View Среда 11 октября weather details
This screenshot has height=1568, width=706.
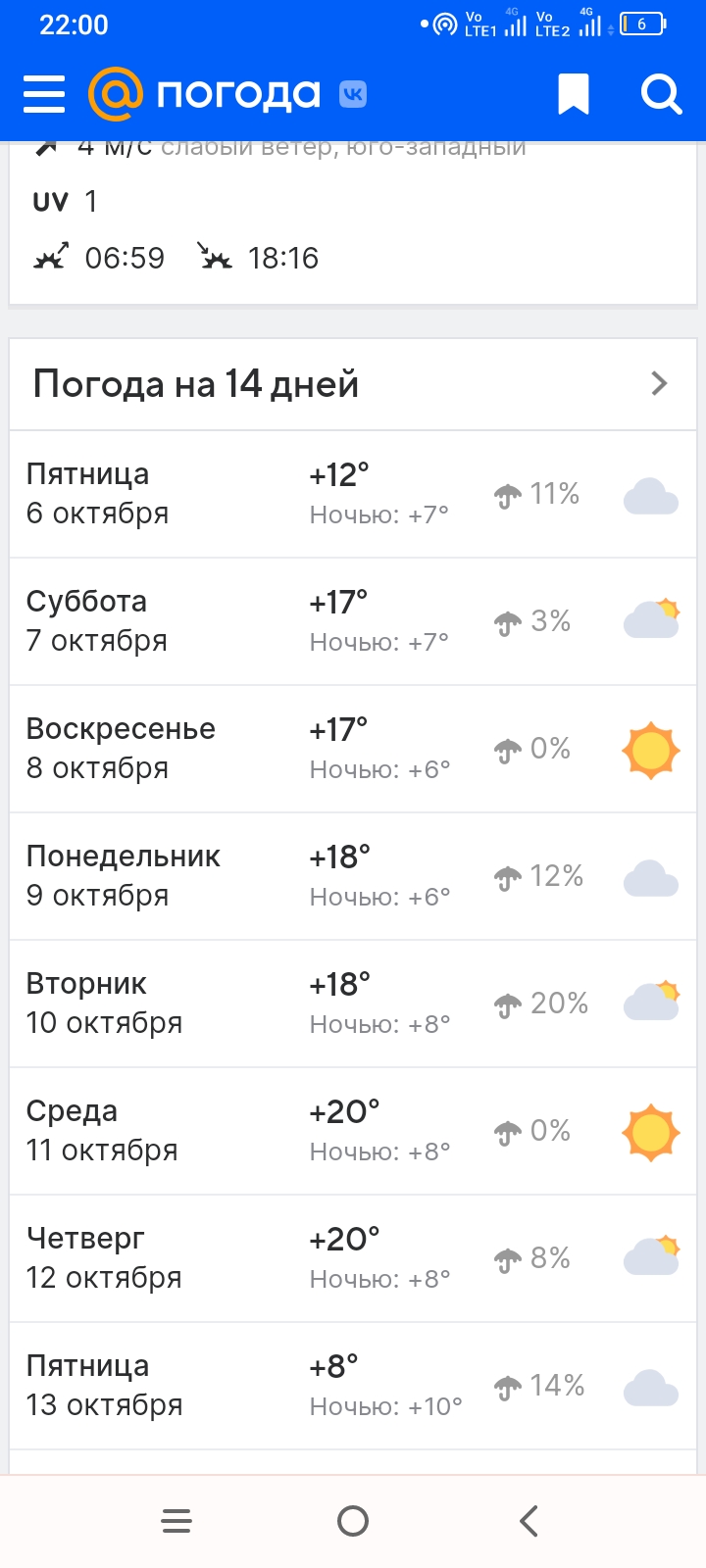(353, 1131)
